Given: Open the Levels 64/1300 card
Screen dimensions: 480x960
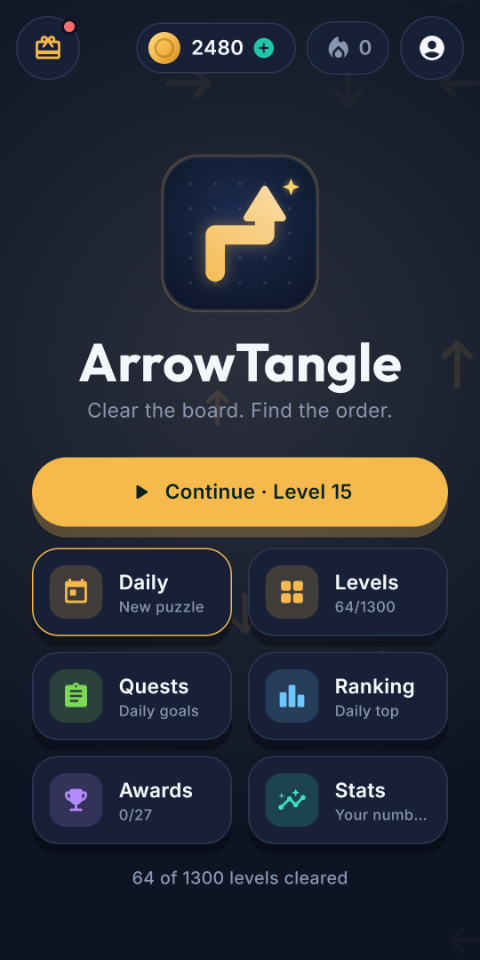Looking at the screenshot, I should tap(348, 592).
